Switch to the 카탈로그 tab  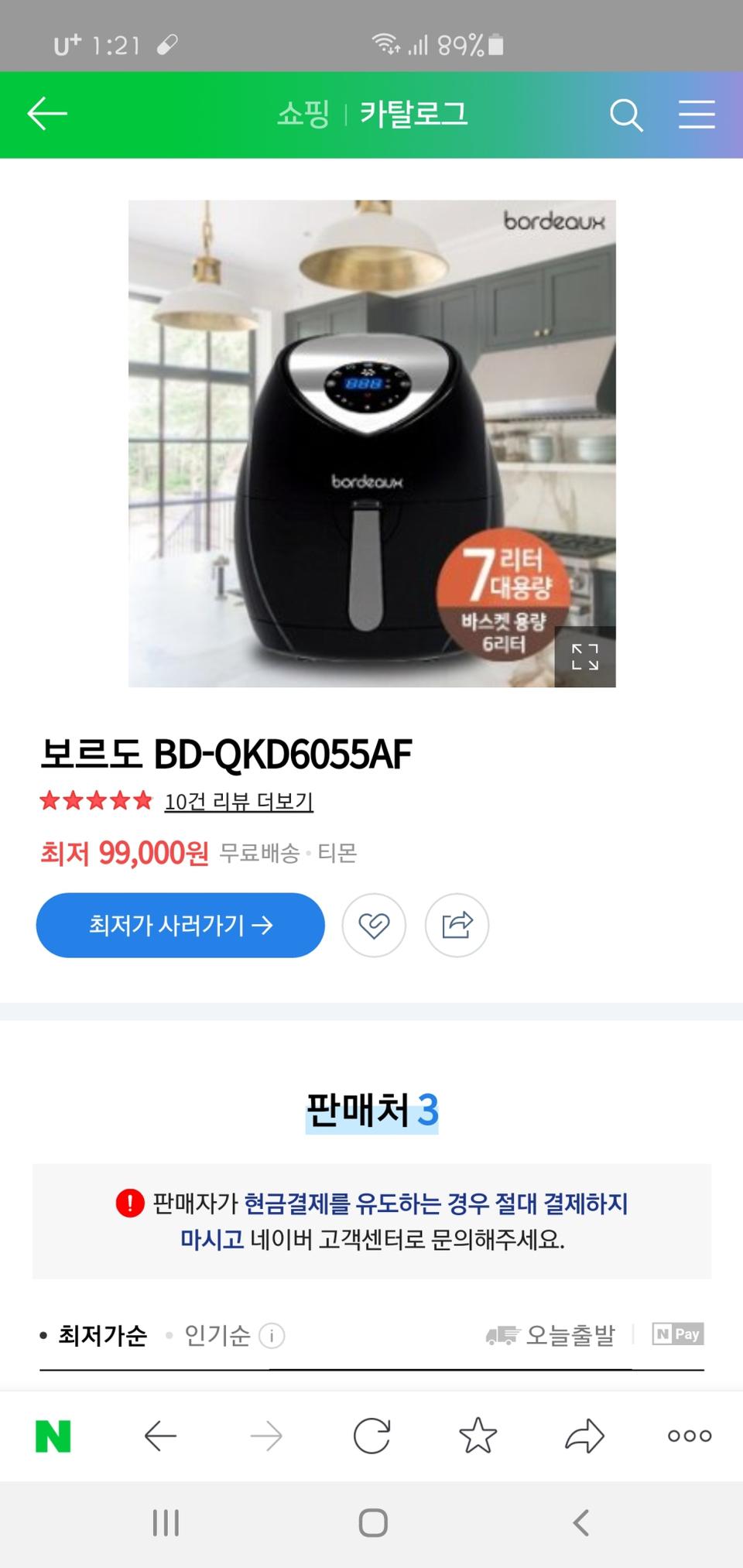pos(413,115)
